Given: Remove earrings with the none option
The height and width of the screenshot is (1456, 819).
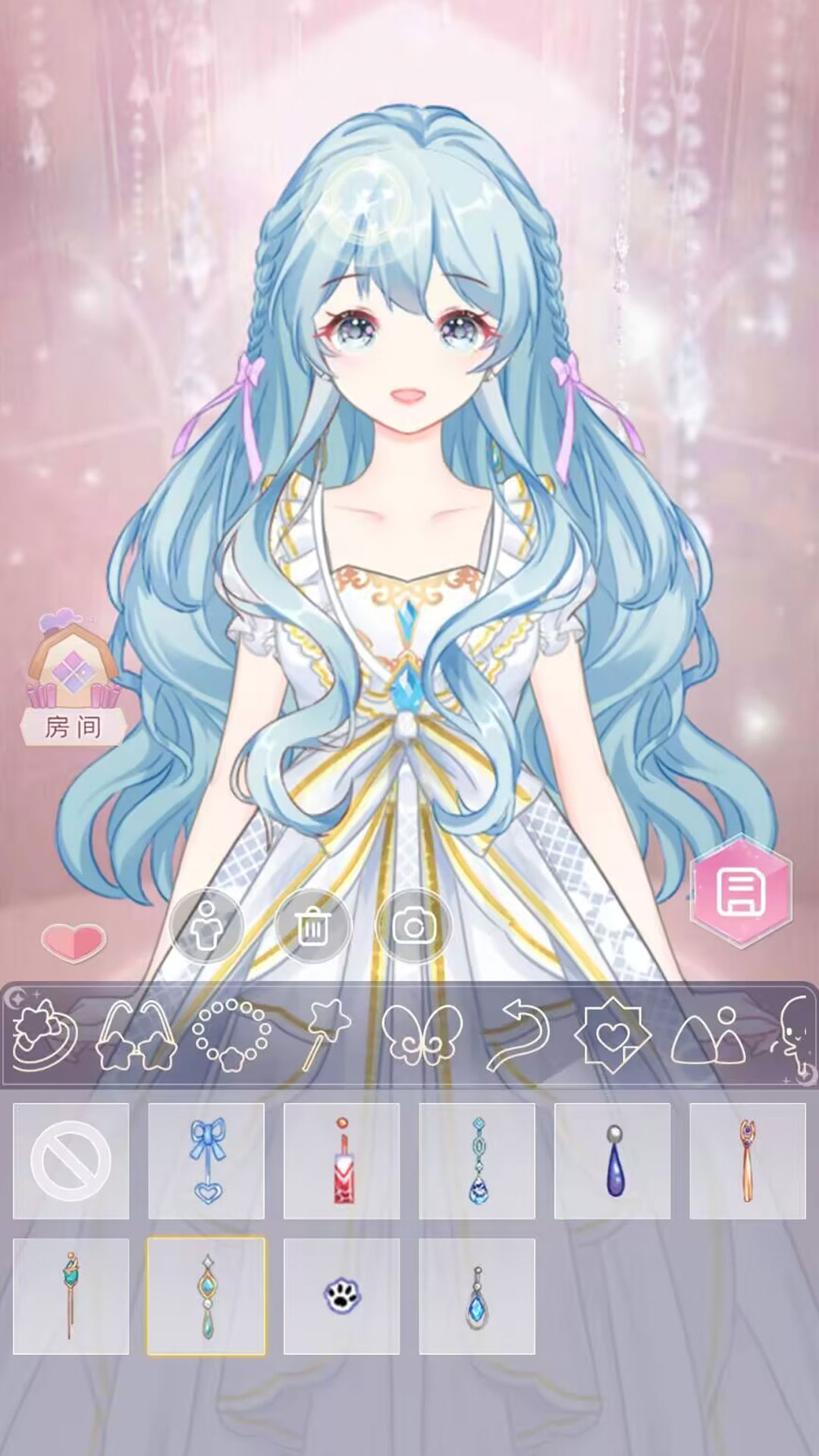Looking at the screenshot, I should pyautogui.click(x=71, y=1161).
